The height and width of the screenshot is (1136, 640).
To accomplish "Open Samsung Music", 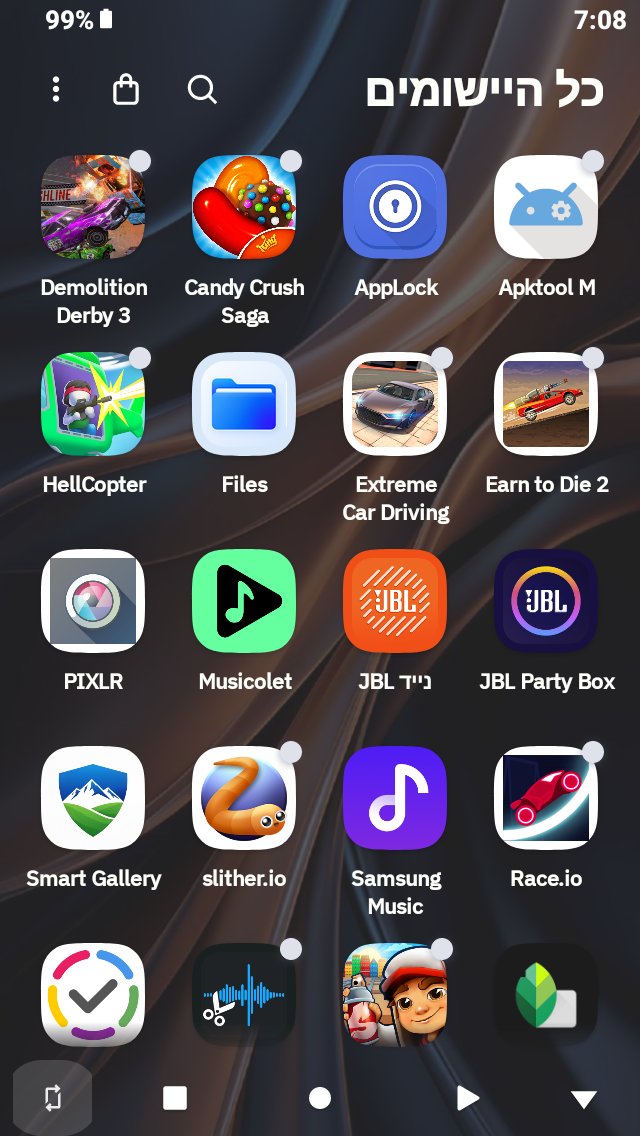I will 395,798.
